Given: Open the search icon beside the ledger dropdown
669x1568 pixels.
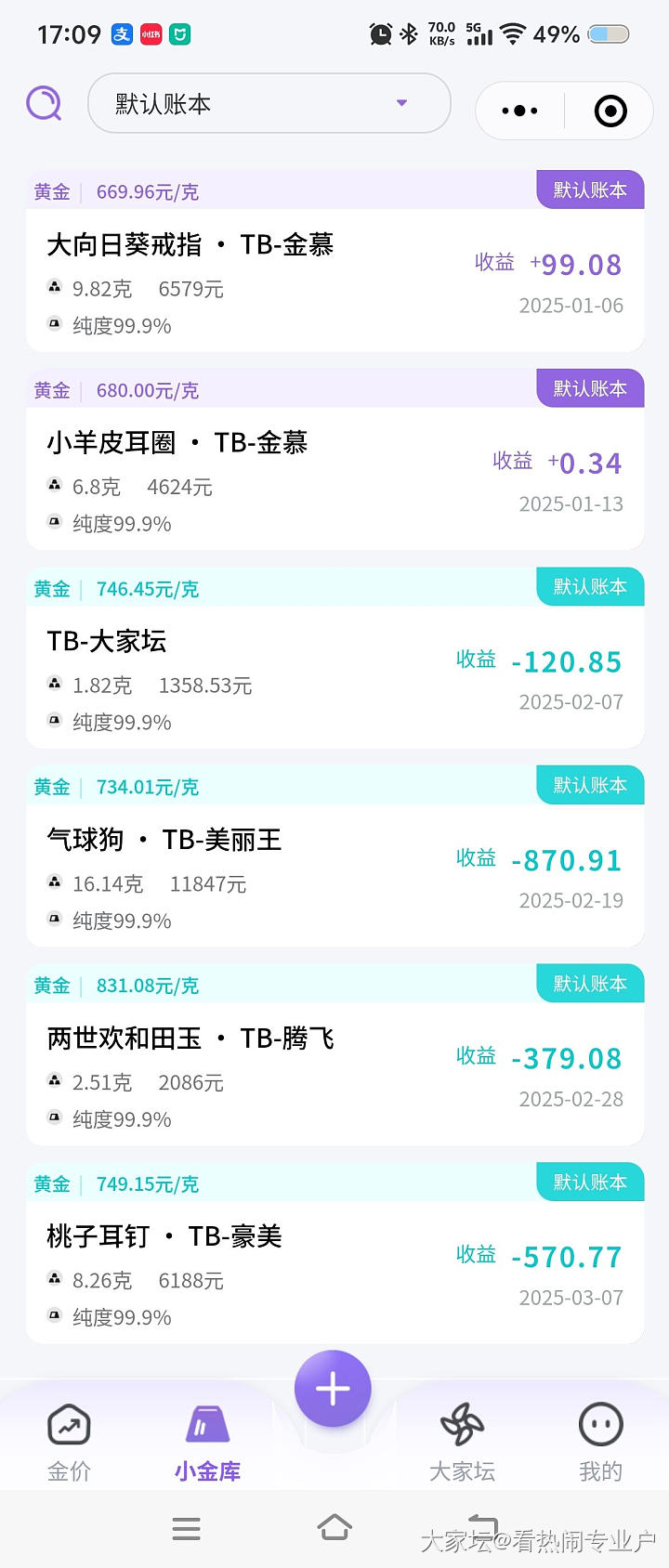Looking at the screenshot, I should click(44, 103).
